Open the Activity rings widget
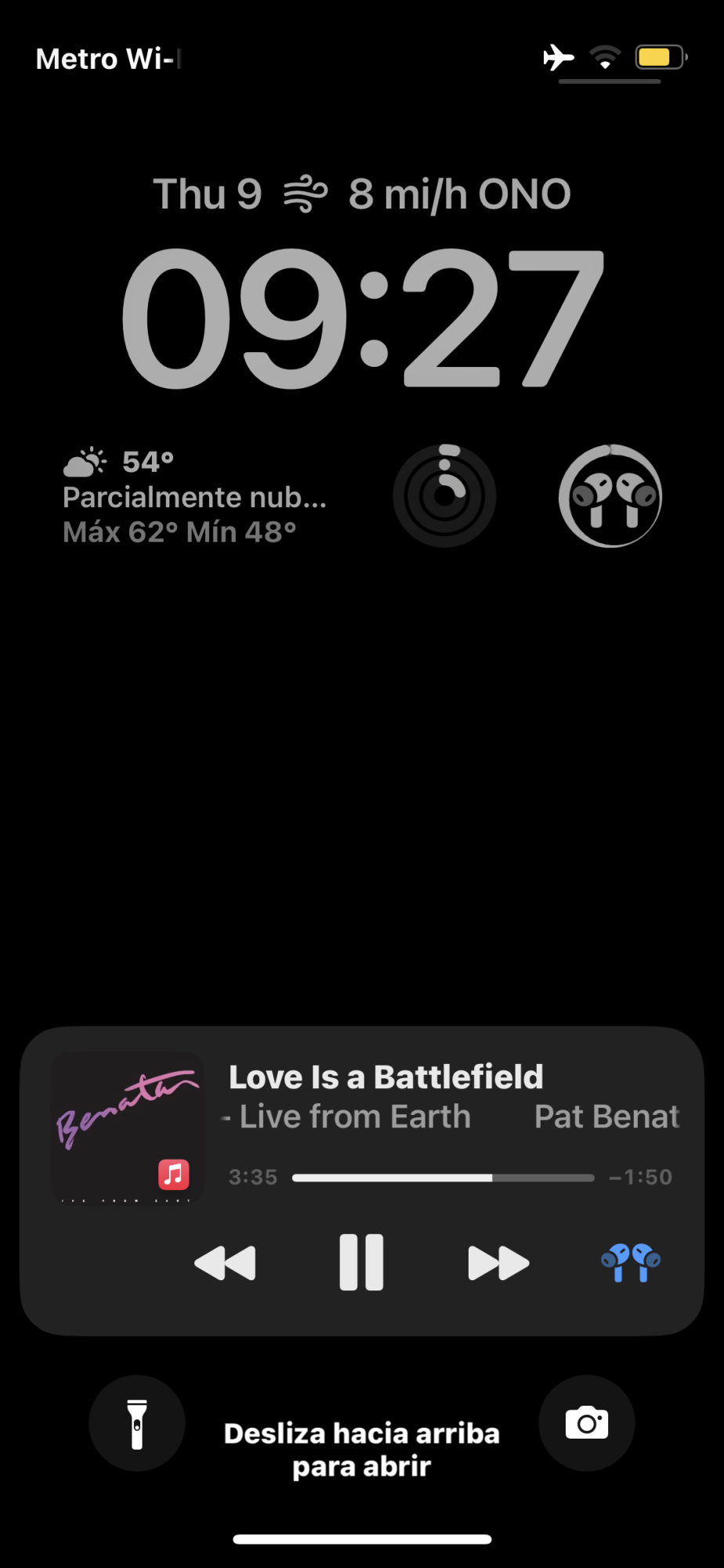The image size is (724, 1568). pyautogui.click(x=444, y=496)
